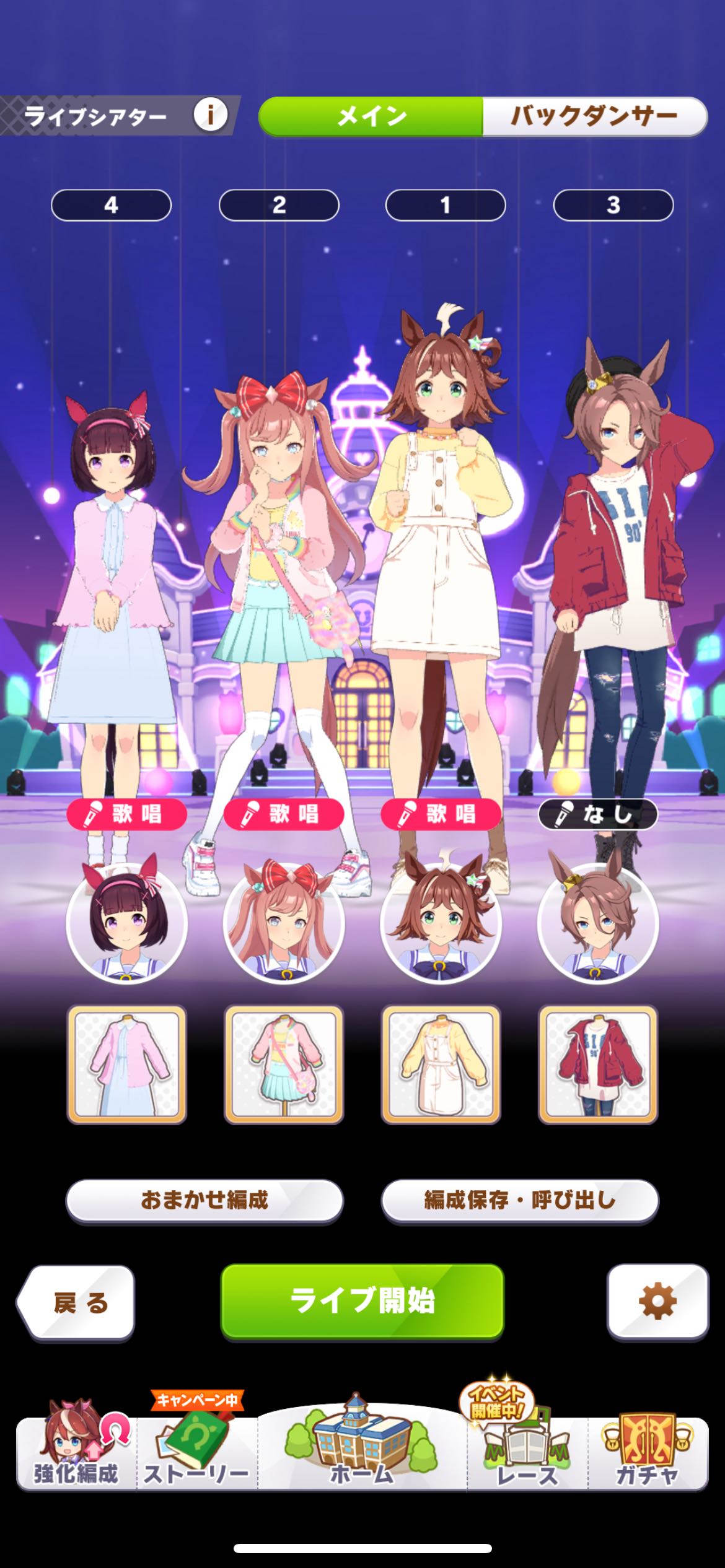Switch to the バックダンサー tab
This screenshot has height=1568, width=725.
point(594,116)
